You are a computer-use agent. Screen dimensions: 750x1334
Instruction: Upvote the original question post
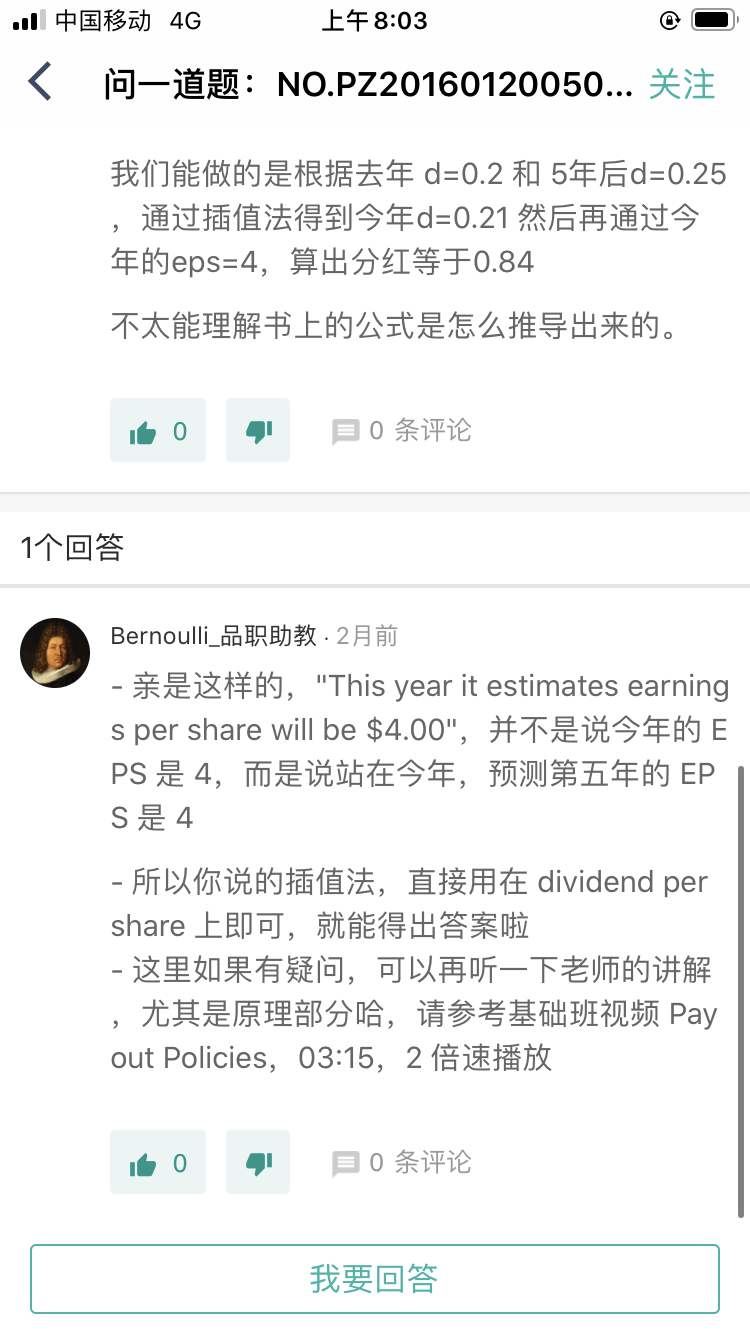[x=158, y=431]
